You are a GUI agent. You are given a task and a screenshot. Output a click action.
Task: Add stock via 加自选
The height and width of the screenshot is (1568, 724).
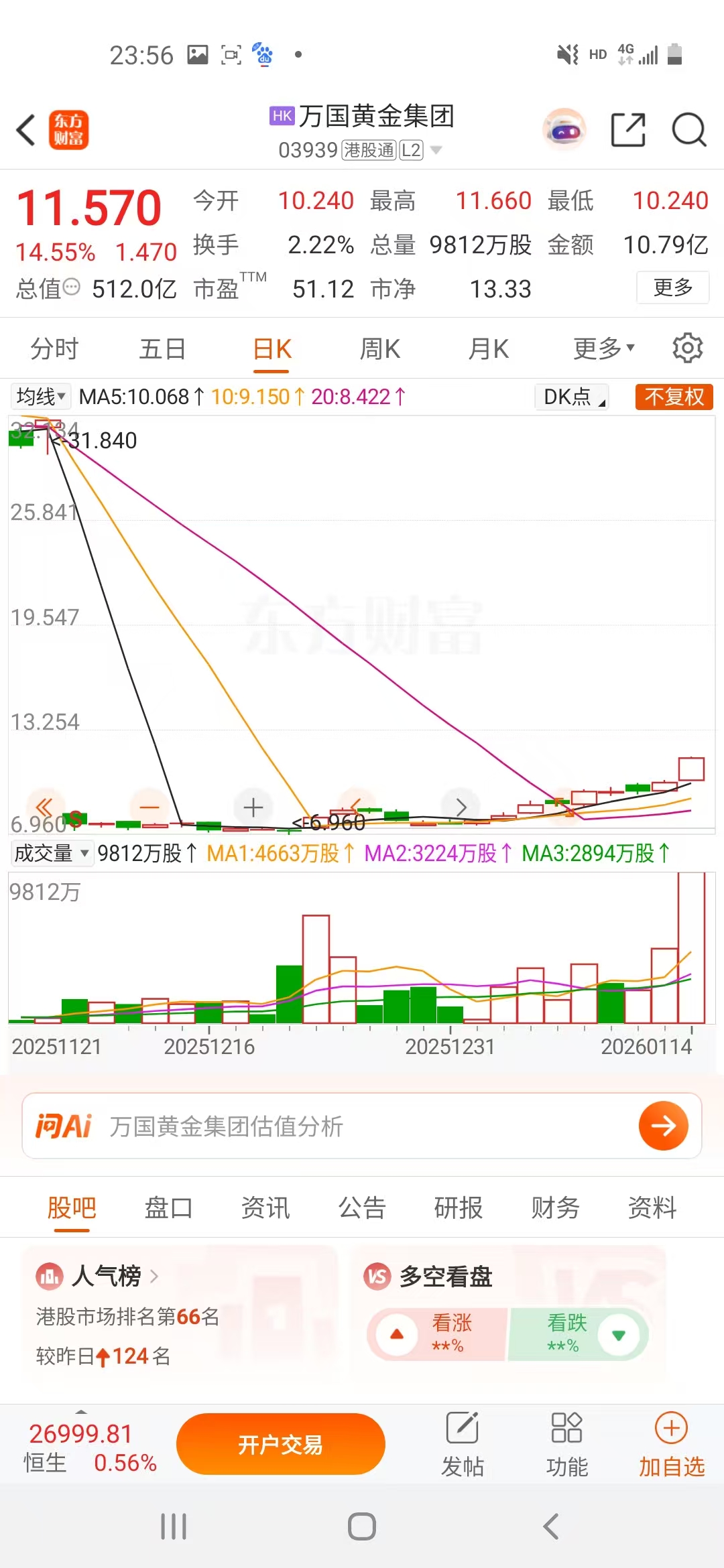click(672, 1445)
